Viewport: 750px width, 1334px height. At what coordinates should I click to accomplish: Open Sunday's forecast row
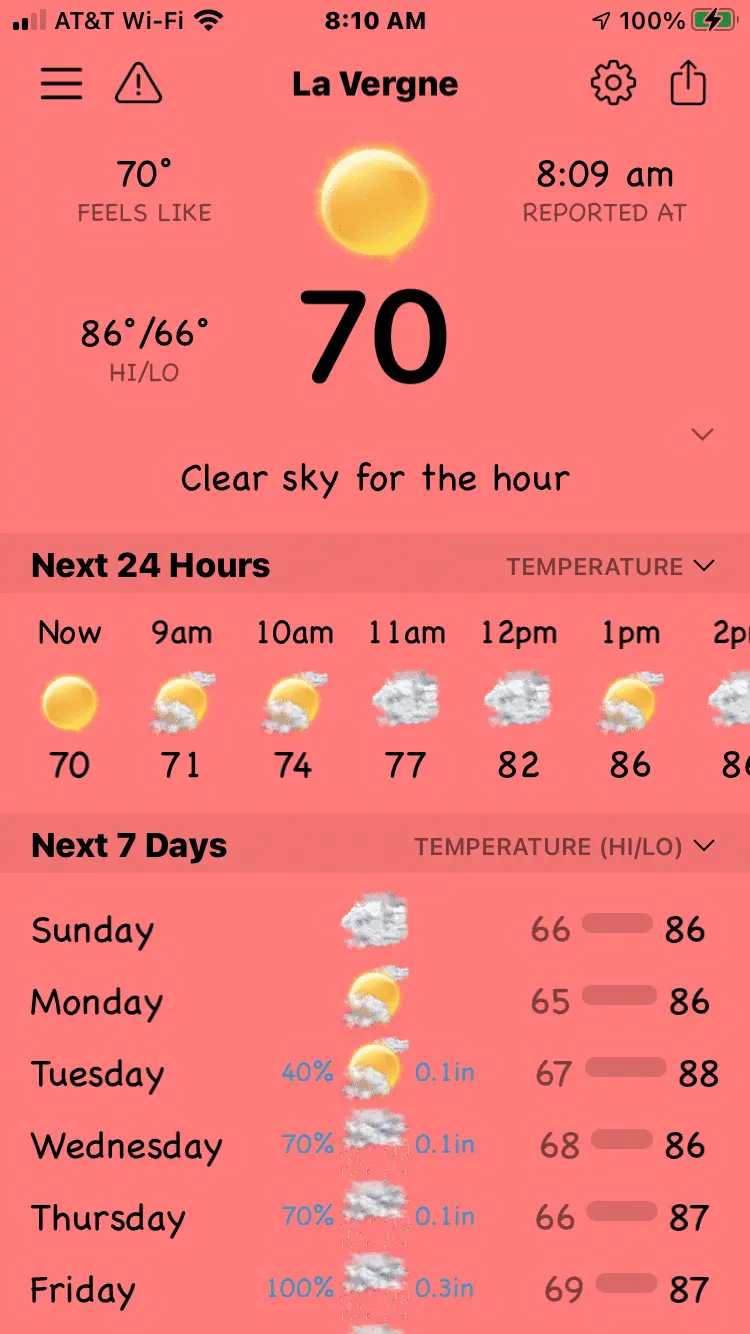point(374,930)
